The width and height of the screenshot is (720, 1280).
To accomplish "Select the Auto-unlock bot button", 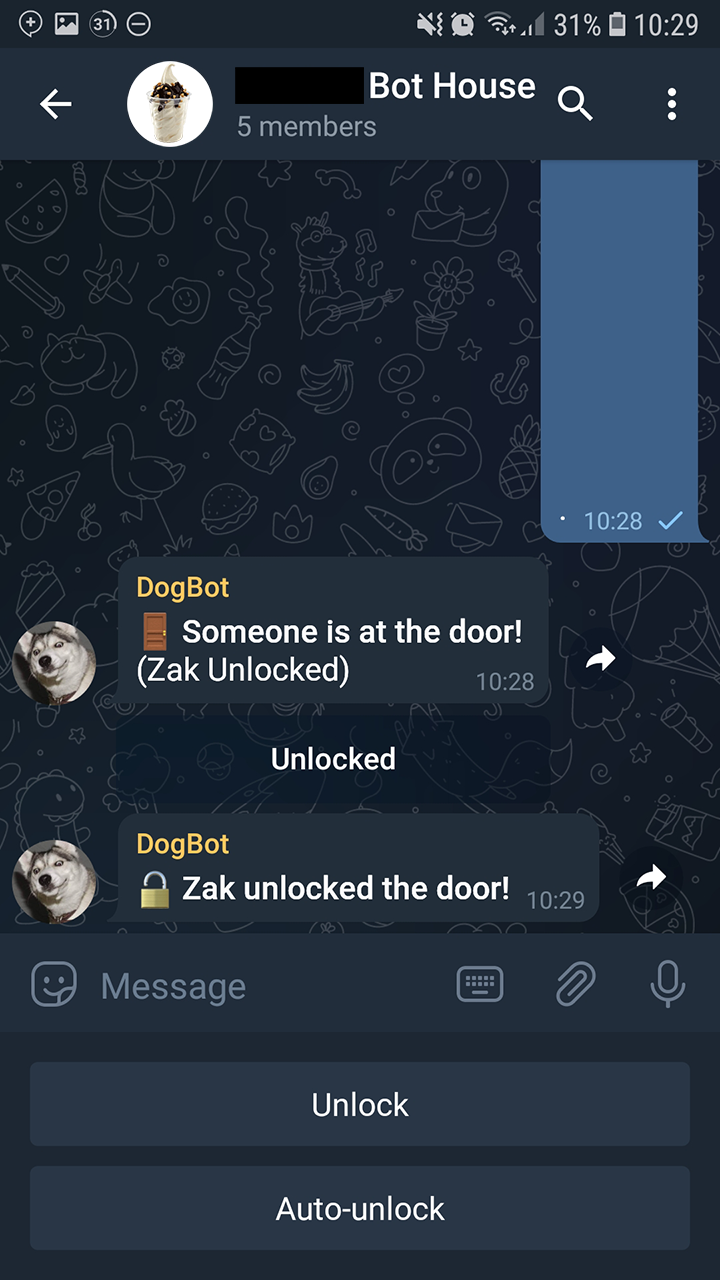I will 360,1208.
